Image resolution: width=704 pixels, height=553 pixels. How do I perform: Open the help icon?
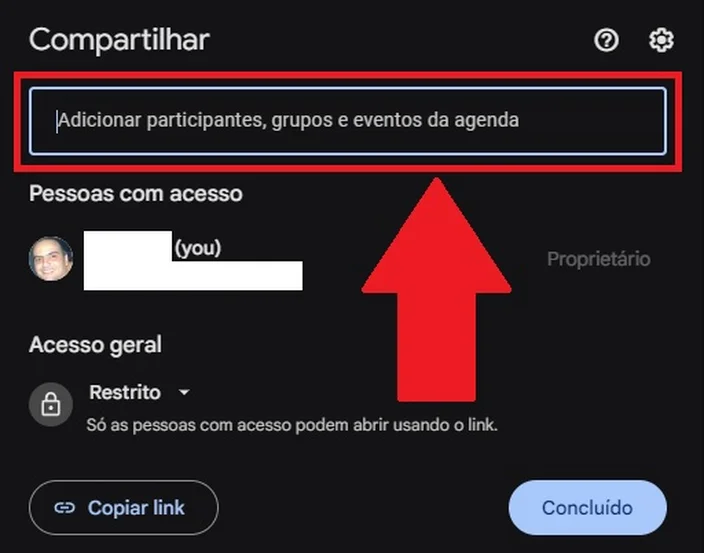tap(606, 41)
